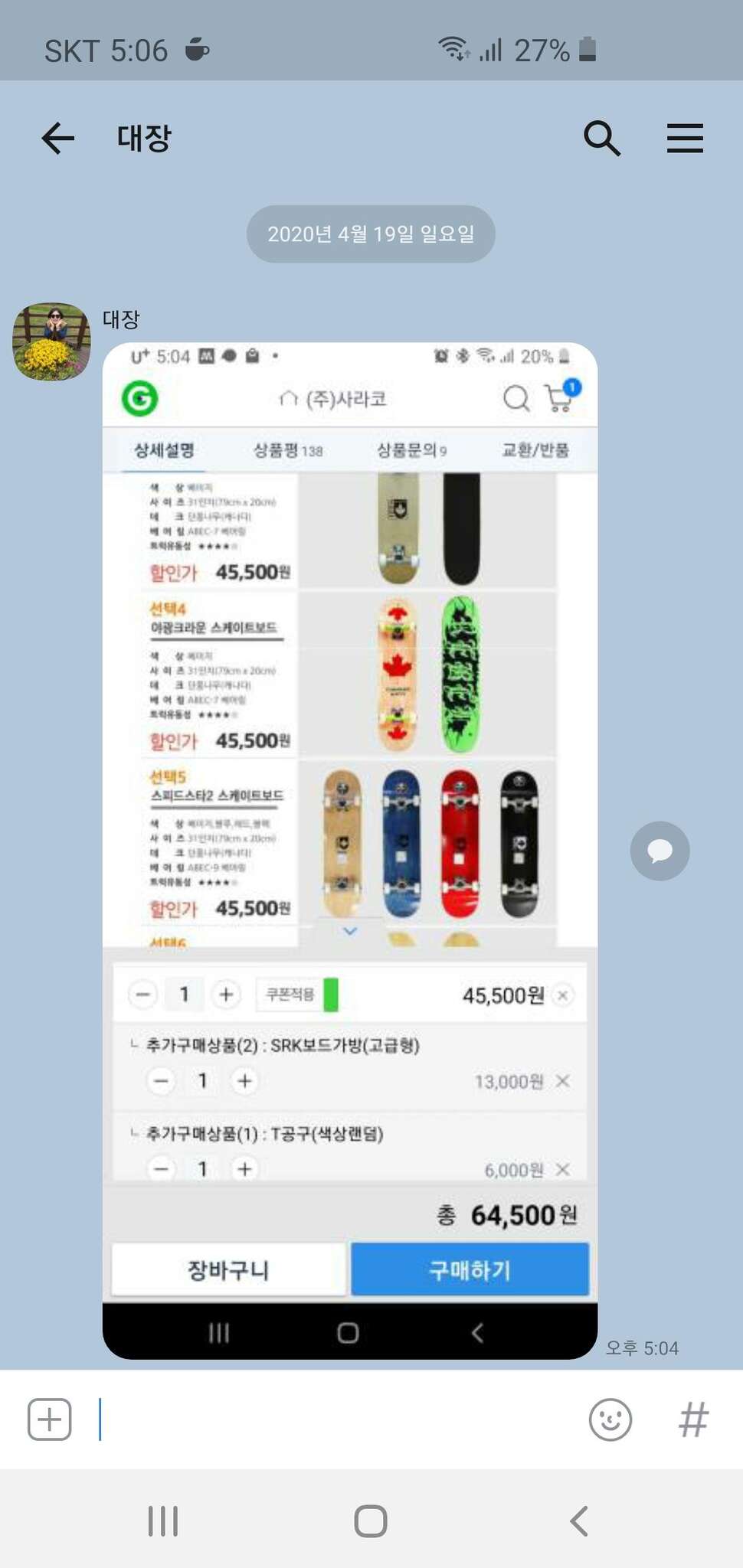The image size is (743, 1568).
Task: Open 대장's profile picture
Action: [x=51, y=341]
